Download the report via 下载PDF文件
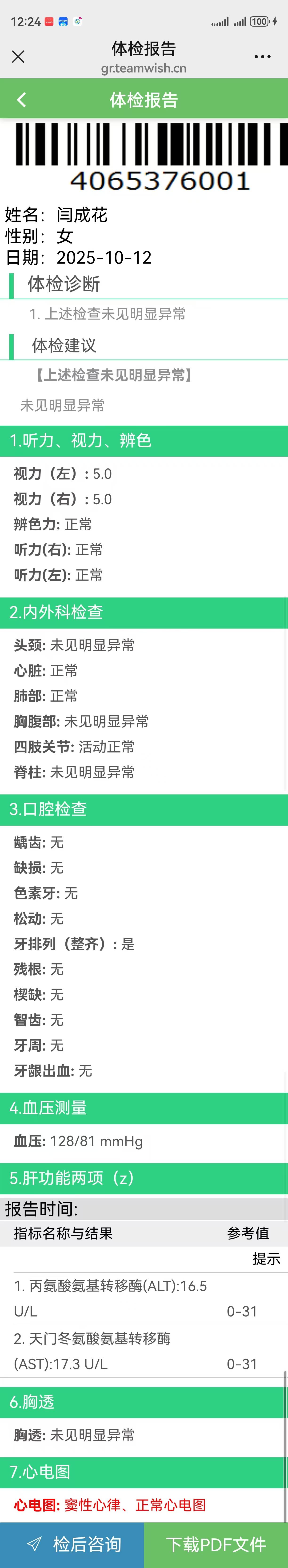This screenshot has height=1568, width=288. (216, 1544)
